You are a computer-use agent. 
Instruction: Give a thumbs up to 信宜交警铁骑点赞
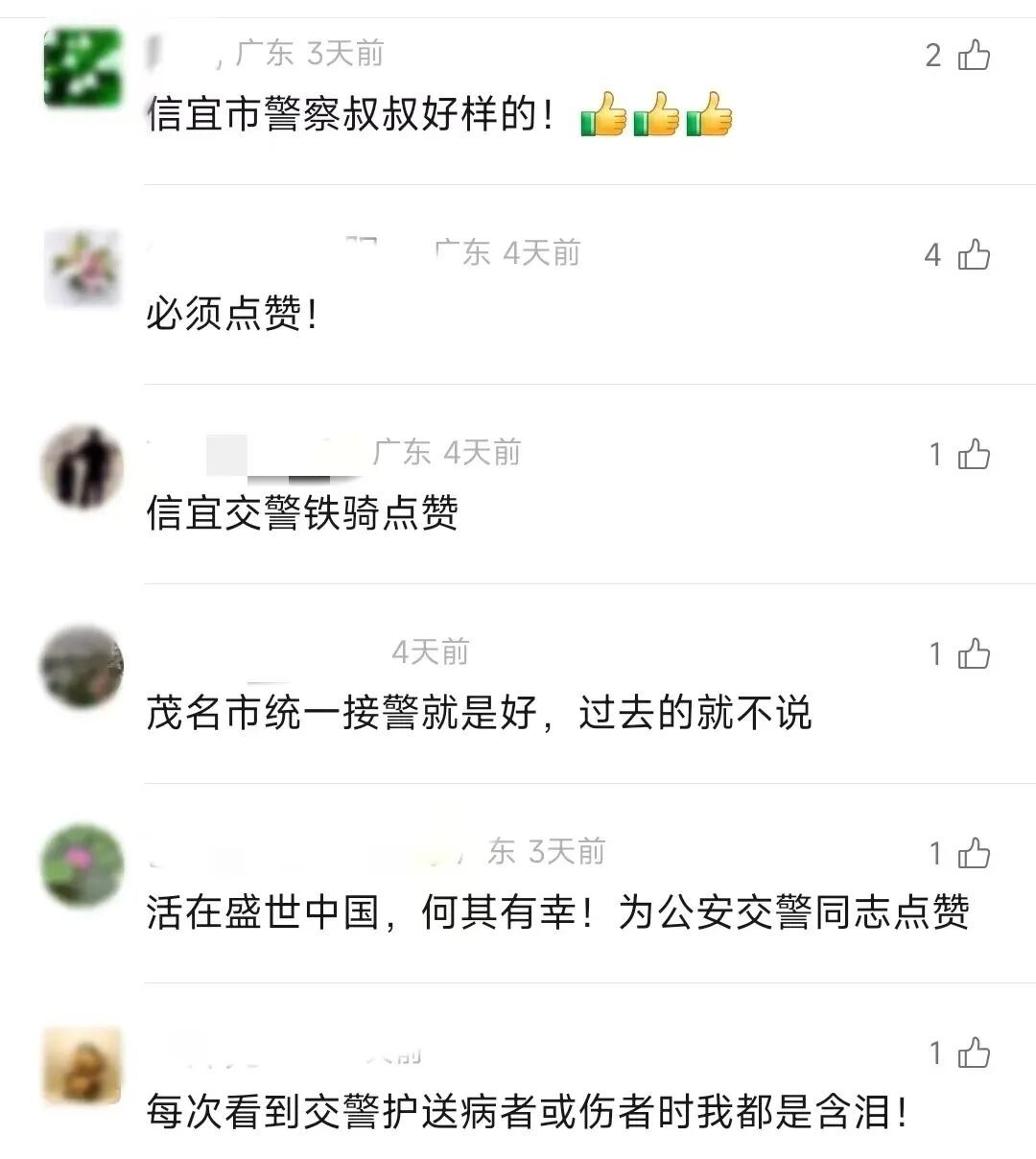974,455
